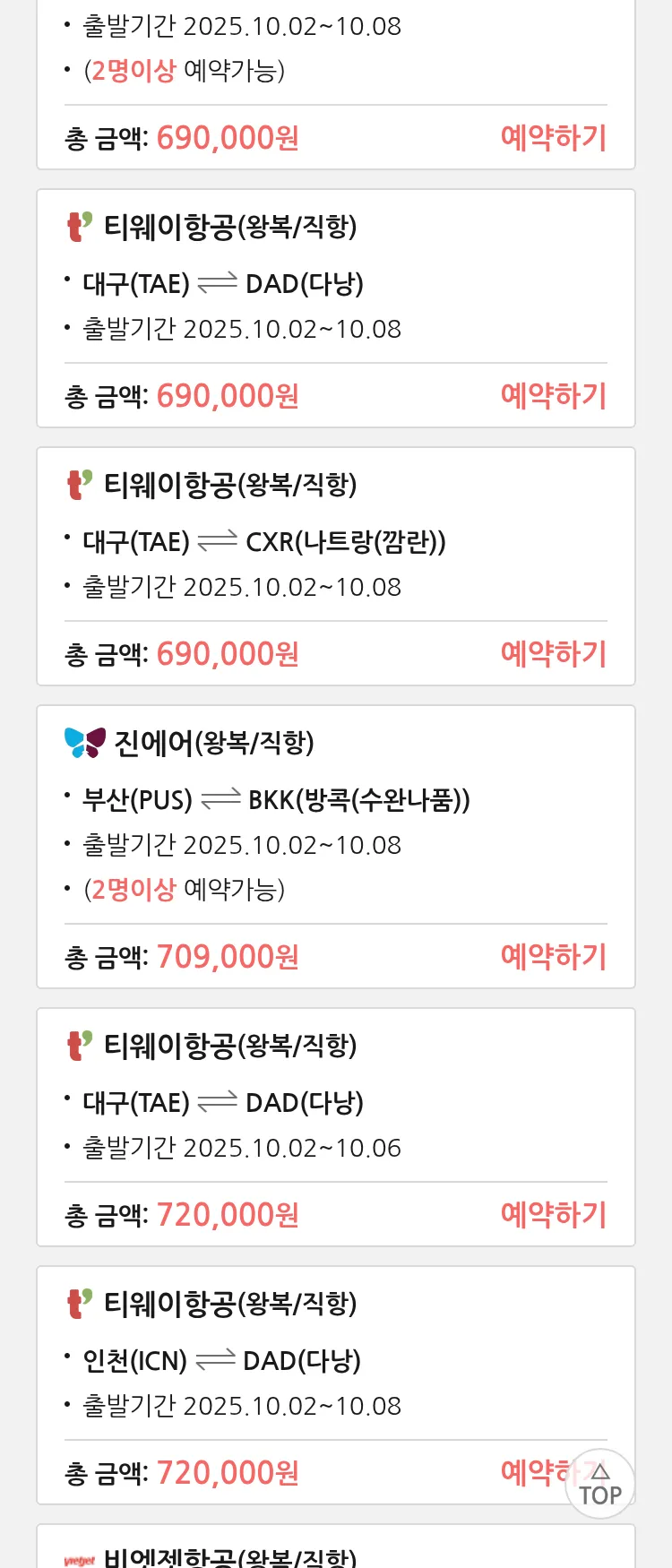Jump back up with the TOP button
This screenshot has width=672, height=1568.
600,1484
